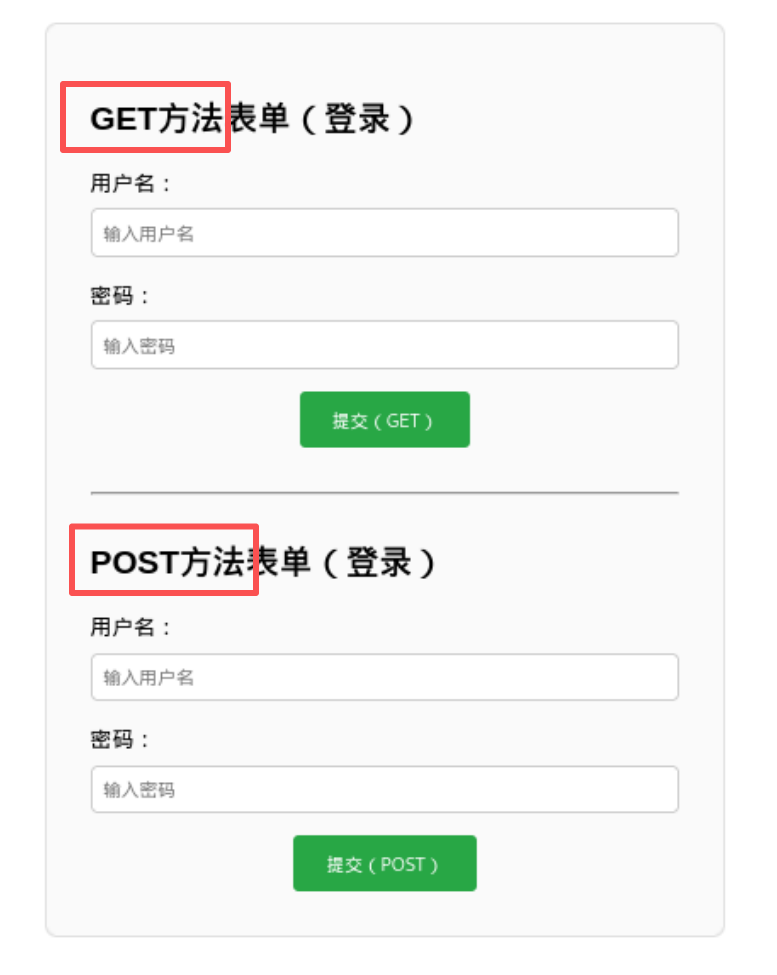Submit the form with 提交（GET）button
777x975 pixels.
384,420
